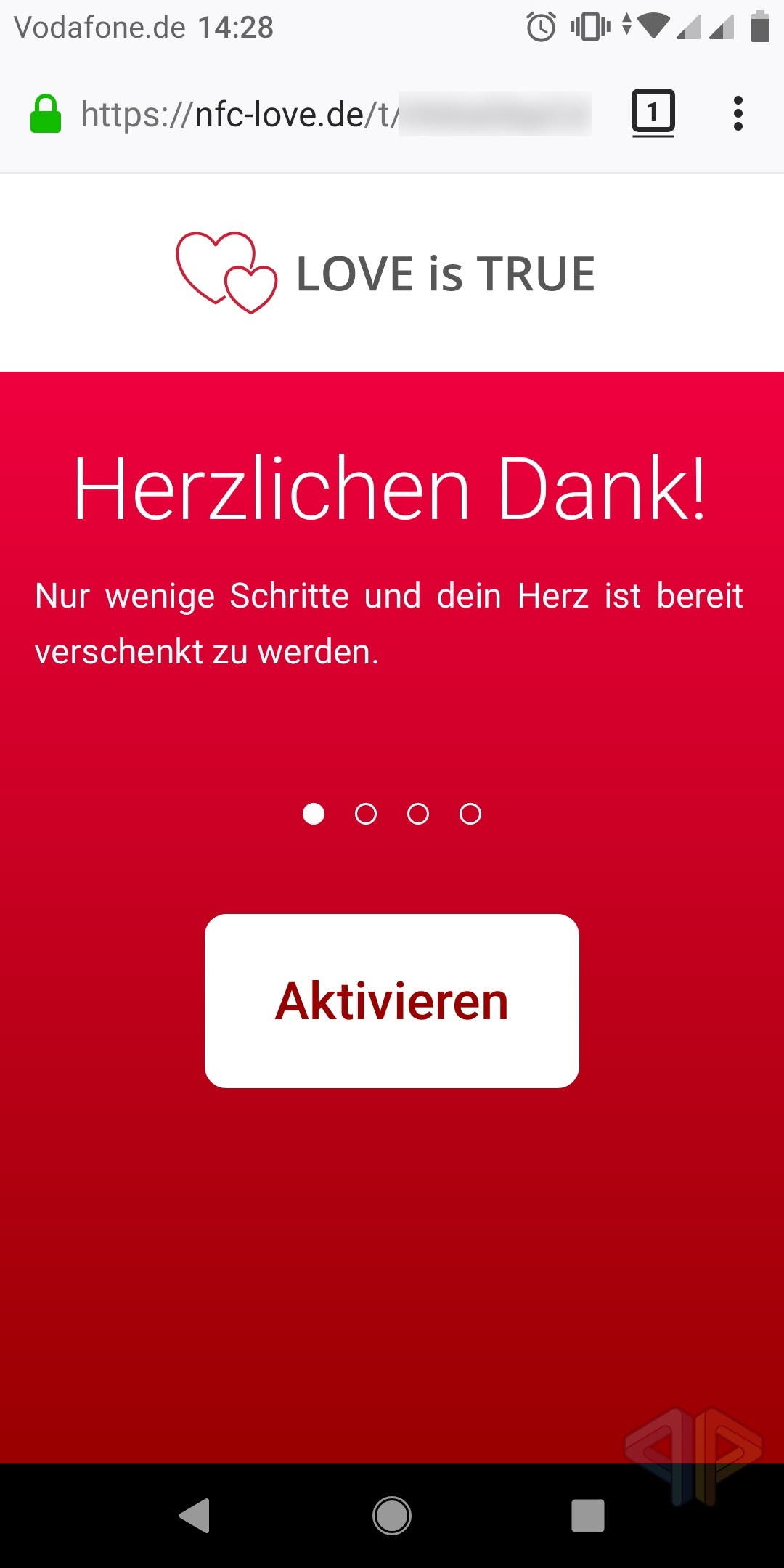784x1568 pixels.
Task: Jump to the fourth slide dot
Action: 470,814
